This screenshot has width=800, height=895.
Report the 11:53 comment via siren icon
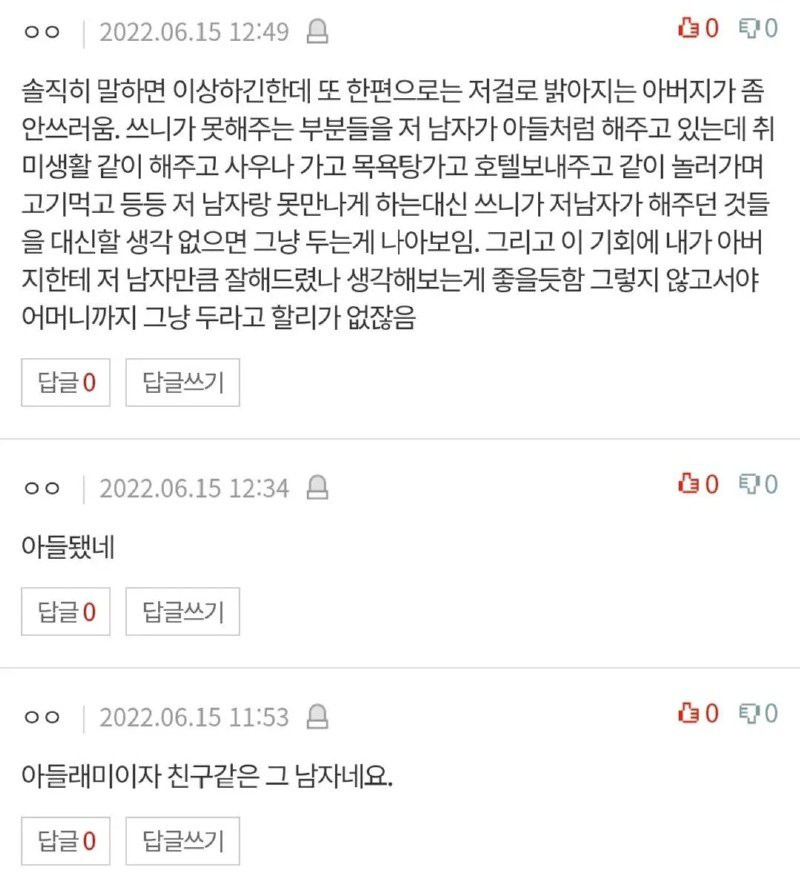tap(318, 716)
